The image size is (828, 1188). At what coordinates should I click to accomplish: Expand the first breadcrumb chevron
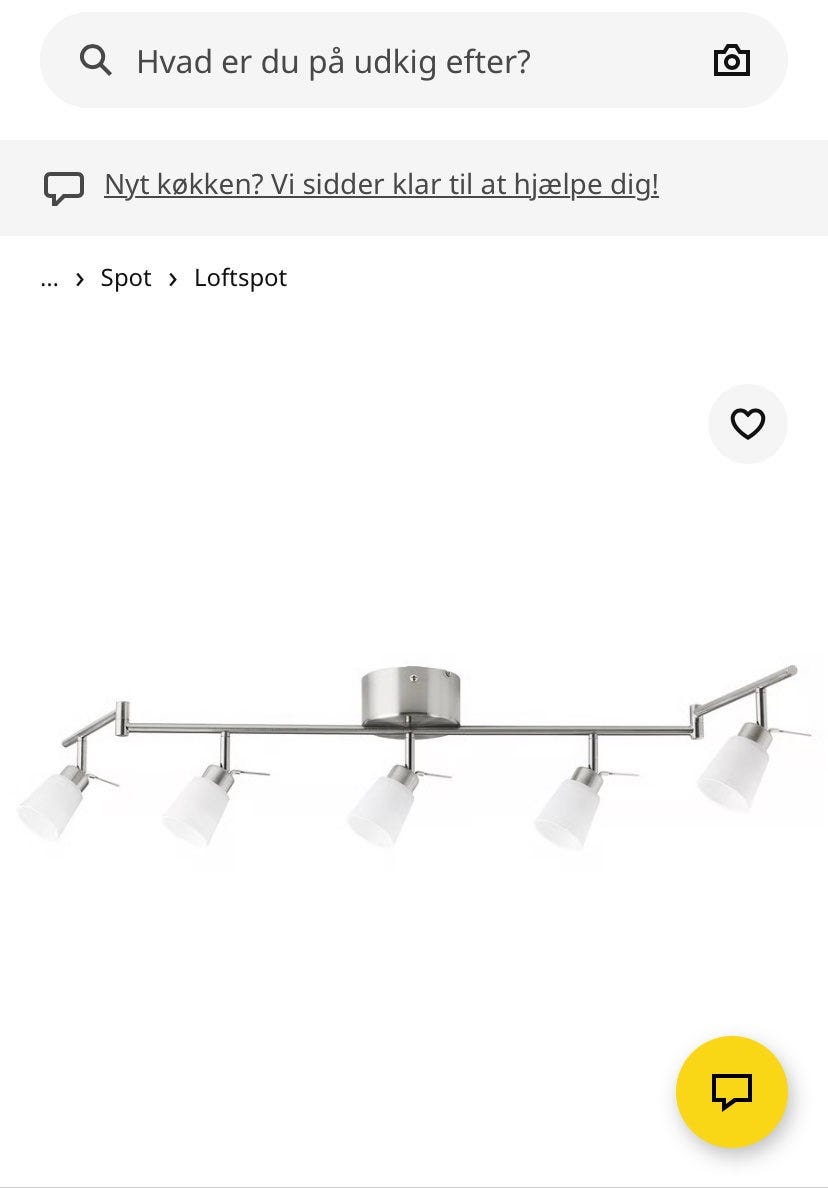point(79,279)
